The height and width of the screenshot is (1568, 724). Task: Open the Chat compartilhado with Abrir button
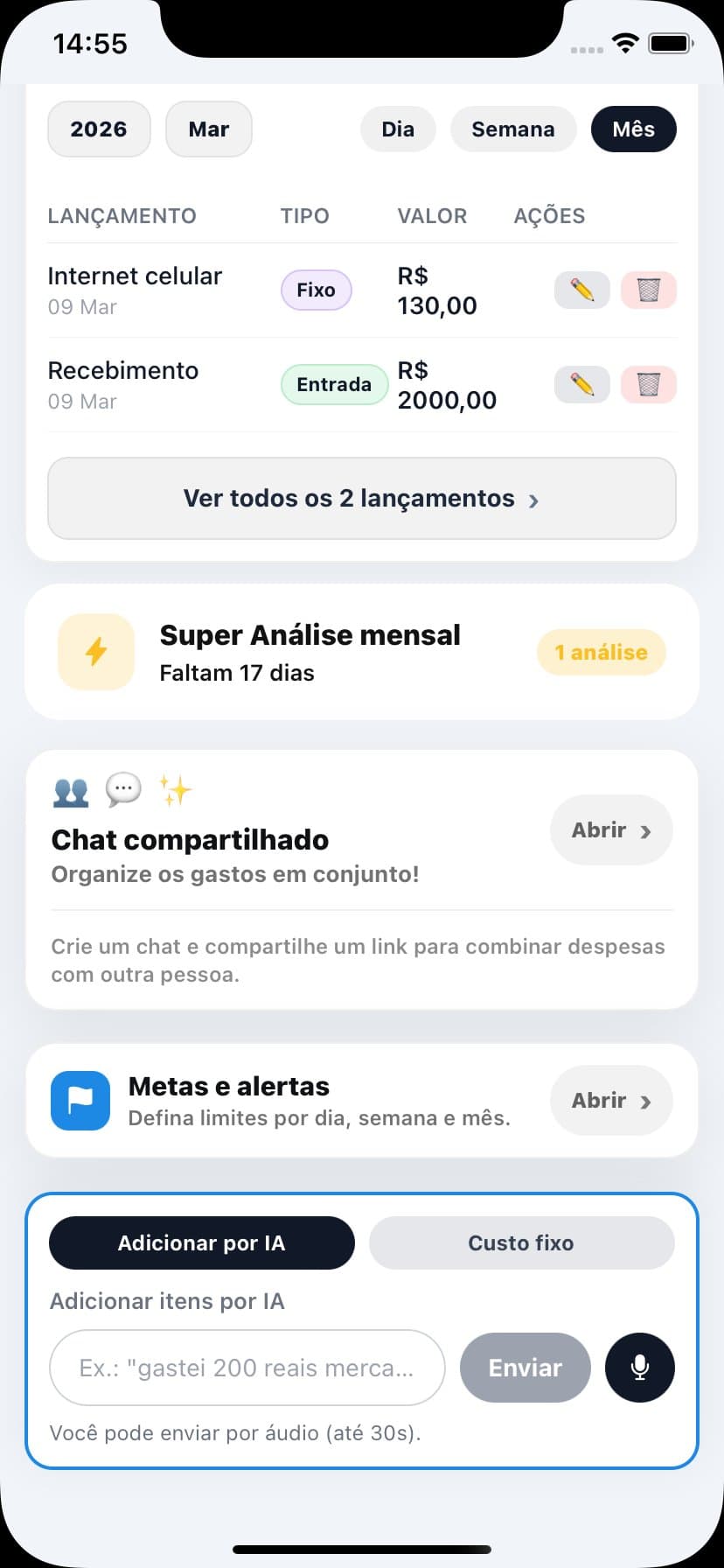coord(610,829)
